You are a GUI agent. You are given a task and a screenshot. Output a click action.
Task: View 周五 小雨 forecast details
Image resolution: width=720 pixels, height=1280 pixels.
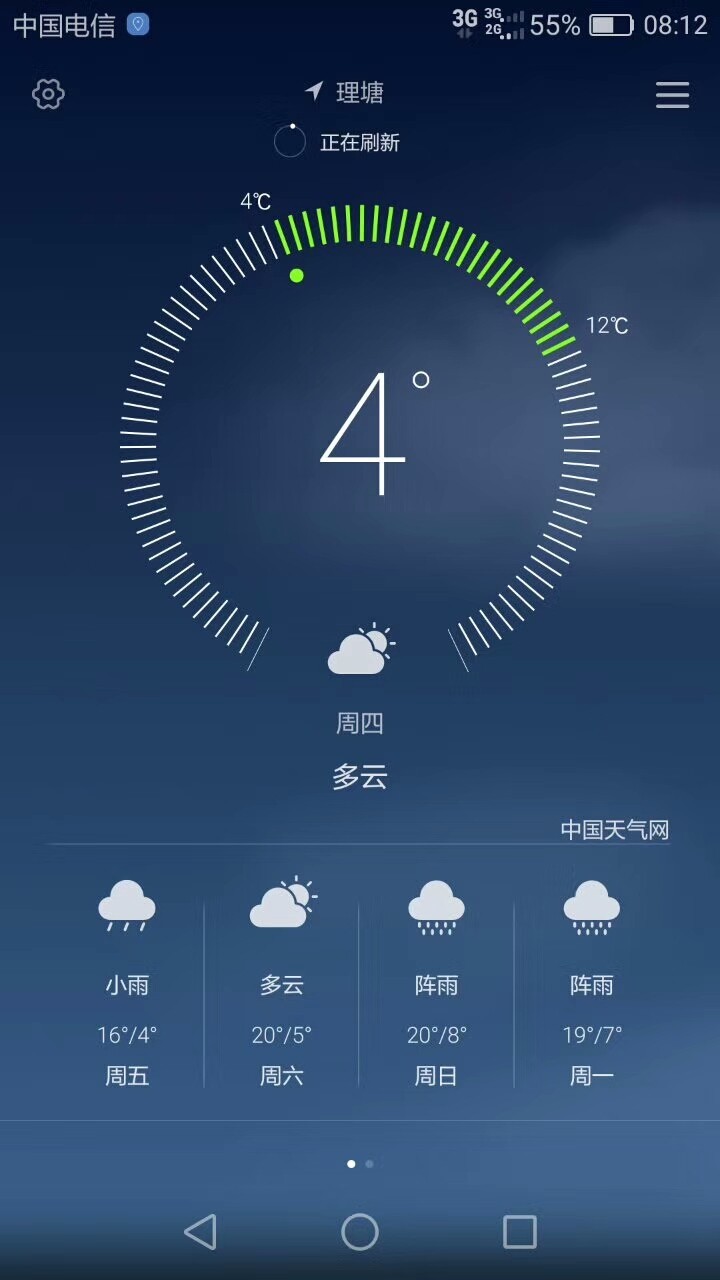pyautogui.click(x=127, y=983)
